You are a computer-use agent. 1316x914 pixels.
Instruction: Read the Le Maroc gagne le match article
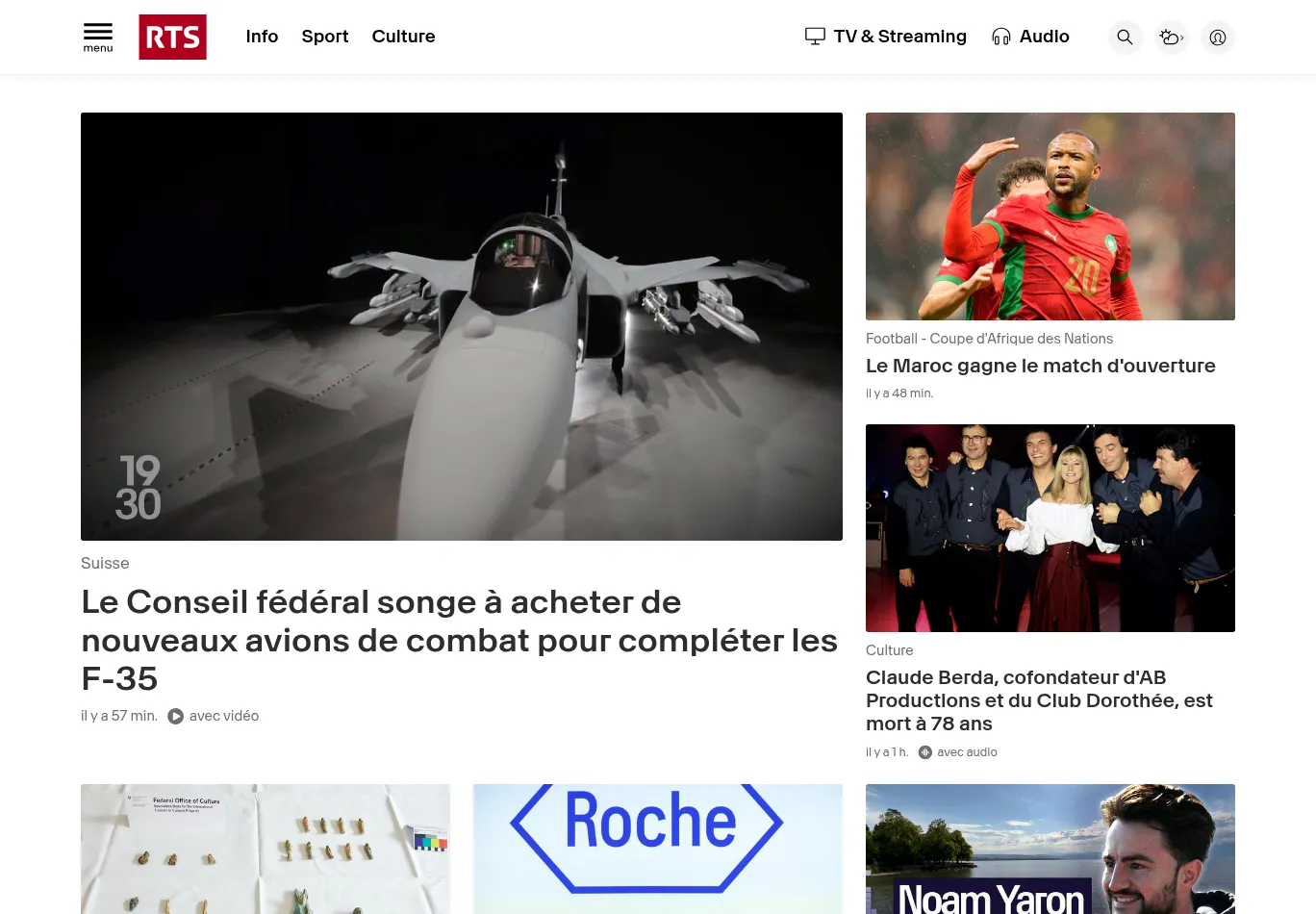[x=1040, y=366]
